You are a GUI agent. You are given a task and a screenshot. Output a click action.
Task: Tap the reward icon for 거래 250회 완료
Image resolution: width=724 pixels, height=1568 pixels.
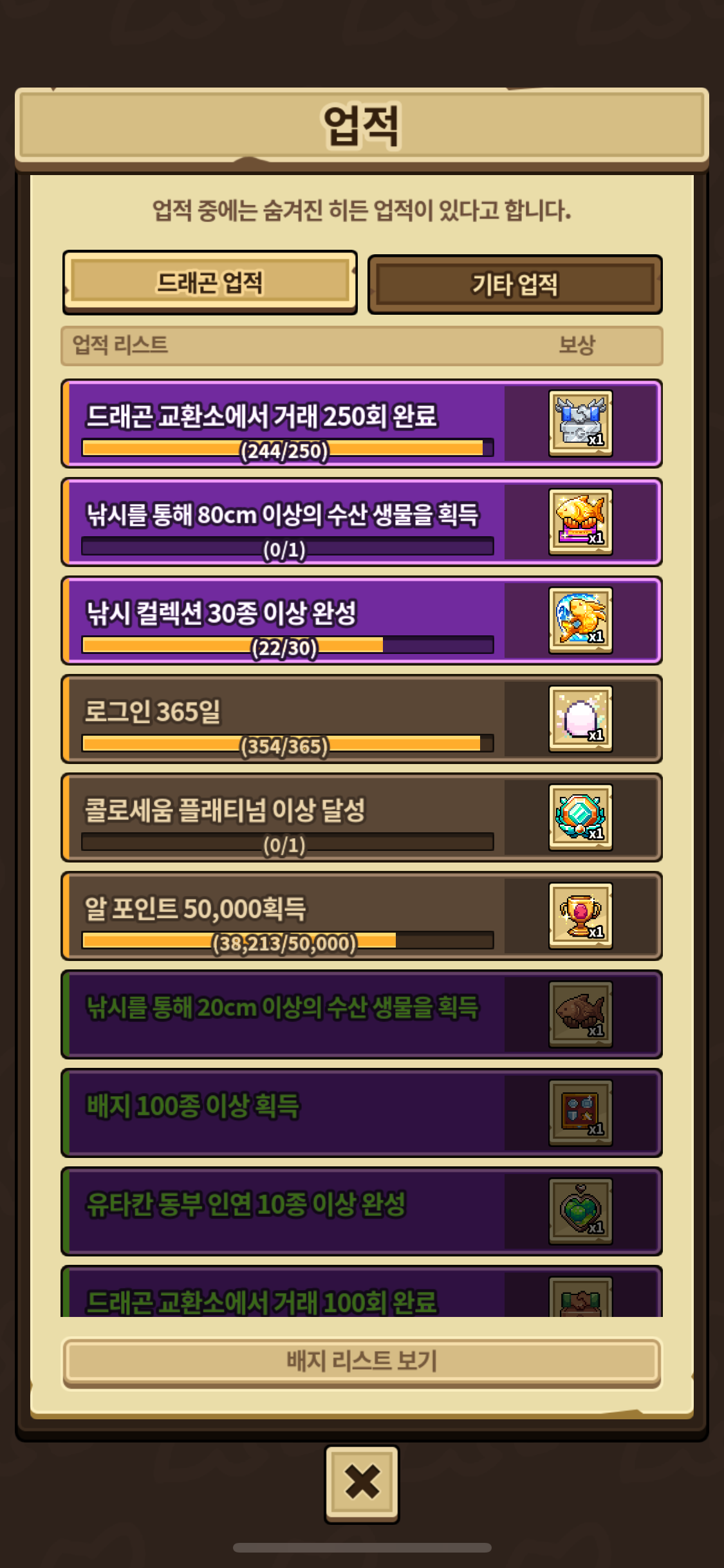(580, 424)
